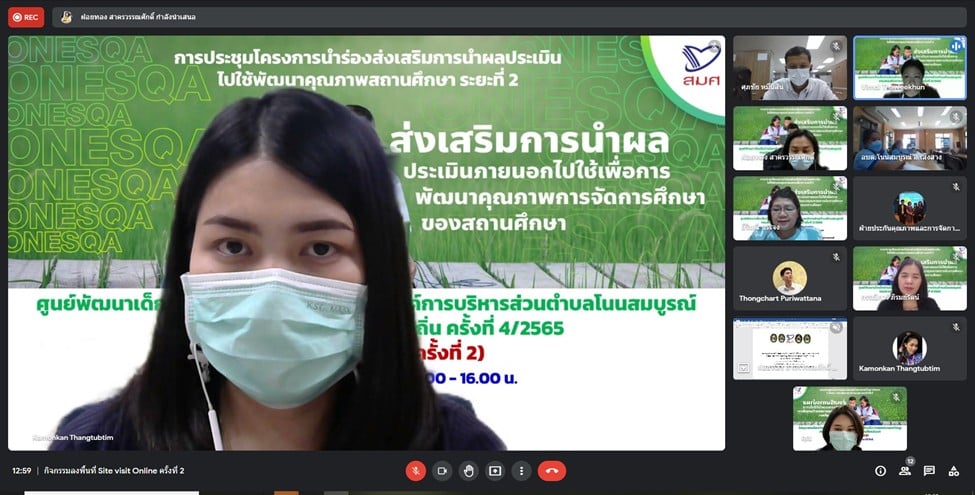The width and height of the screenshot is (975, 495).
Task: Show the participants list
Action: click(905, 470)
